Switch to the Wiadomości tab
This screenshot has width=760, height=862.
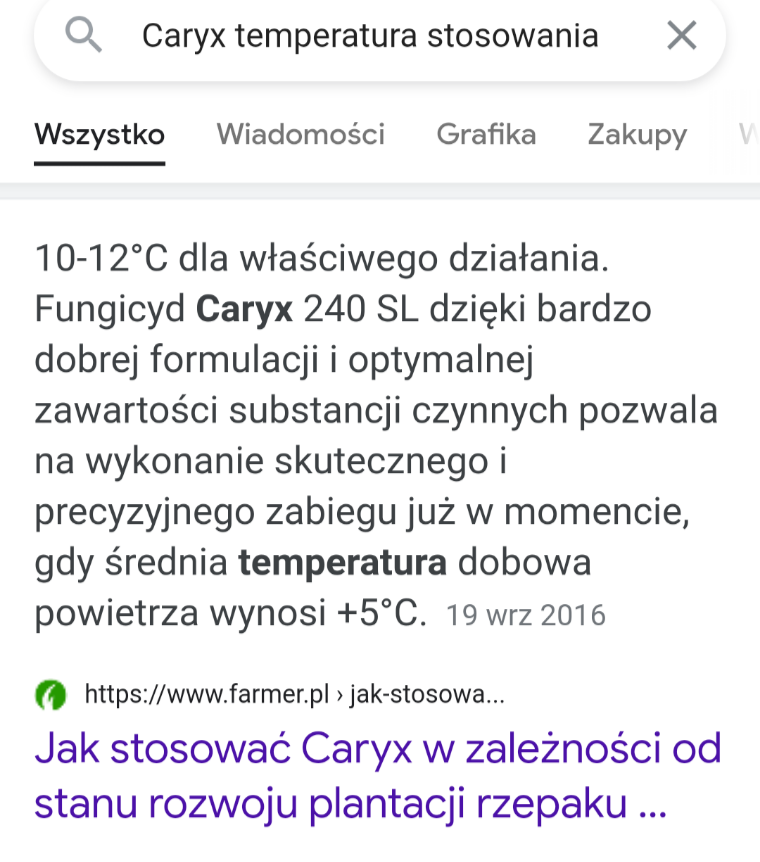tap(300, 135)
